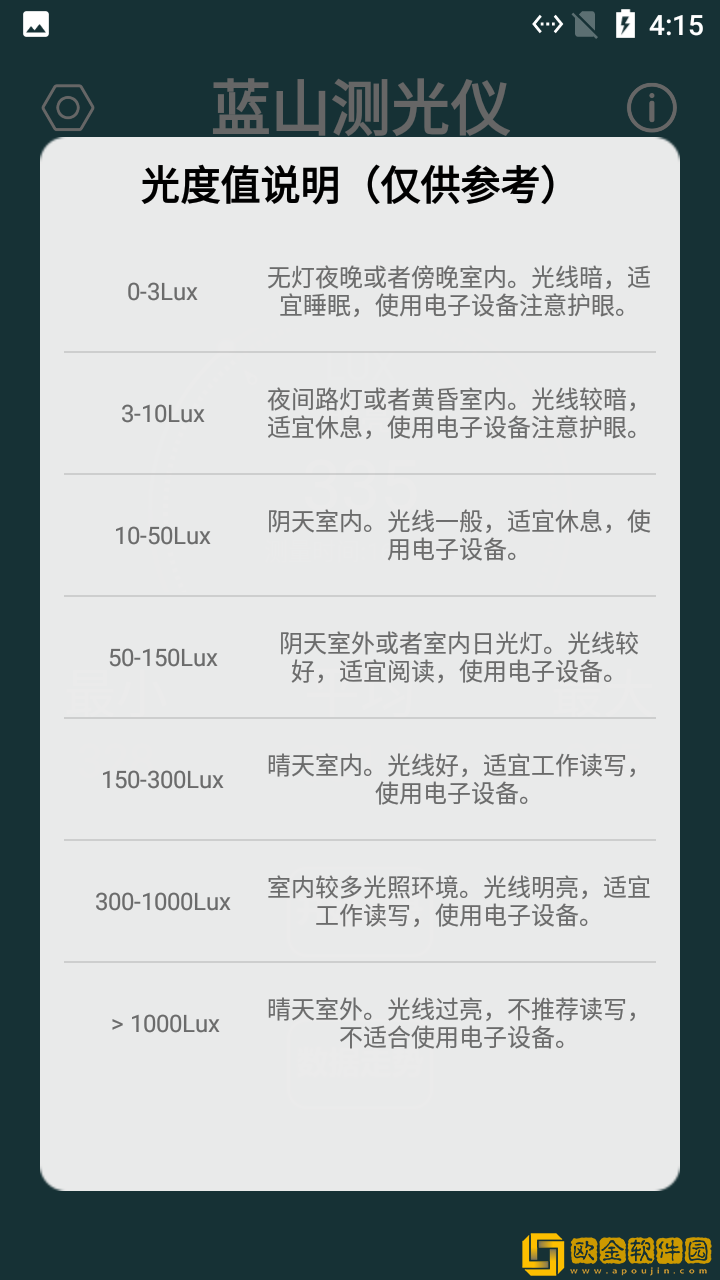Screen dimensions: 720x1280
Task: Tap the info icon in the top-right corner
Action: point(651,106)
